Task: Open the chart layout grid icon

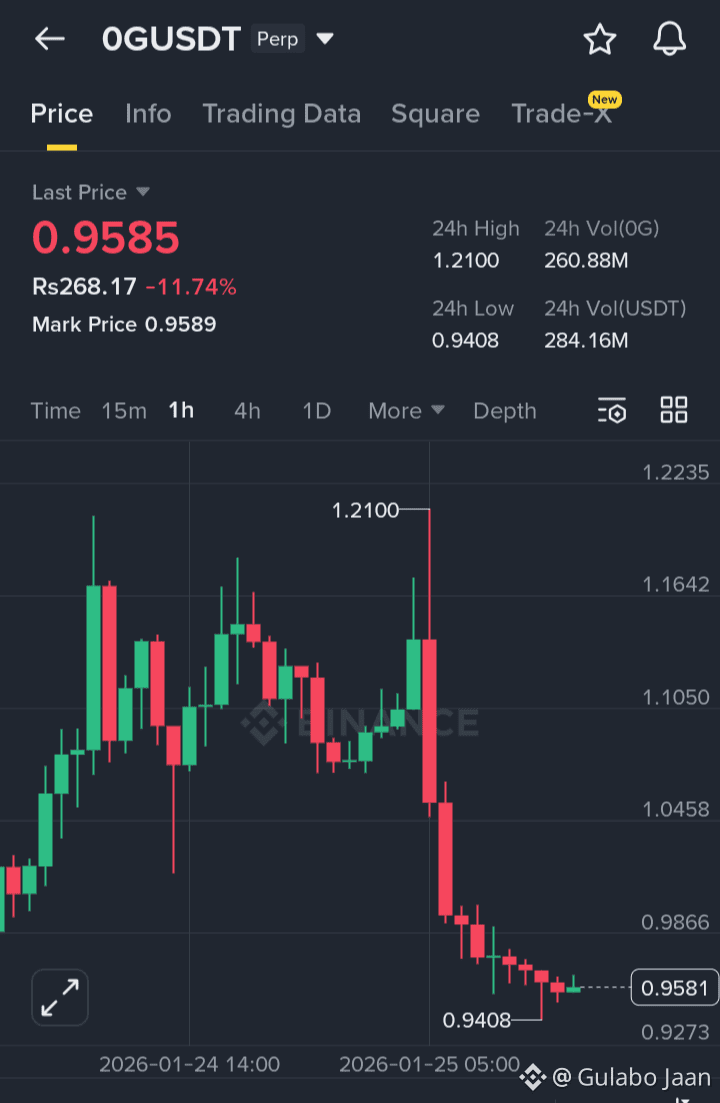Action: point(673,410)
